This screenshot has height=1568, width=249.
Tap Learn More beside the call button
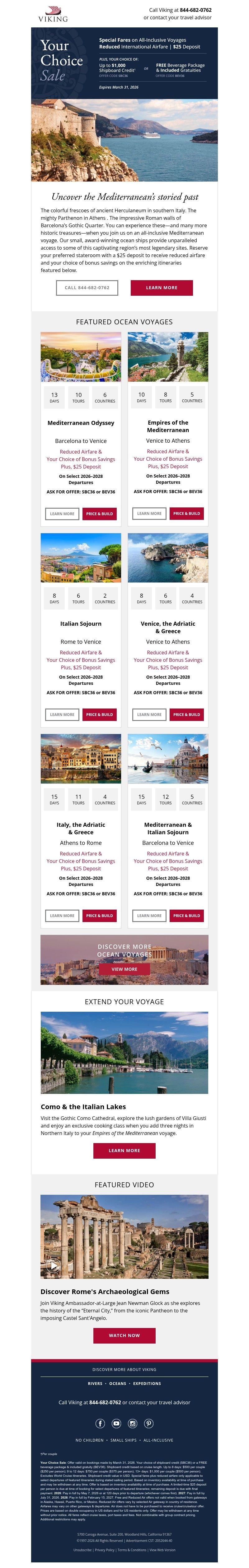click(161, 287)
